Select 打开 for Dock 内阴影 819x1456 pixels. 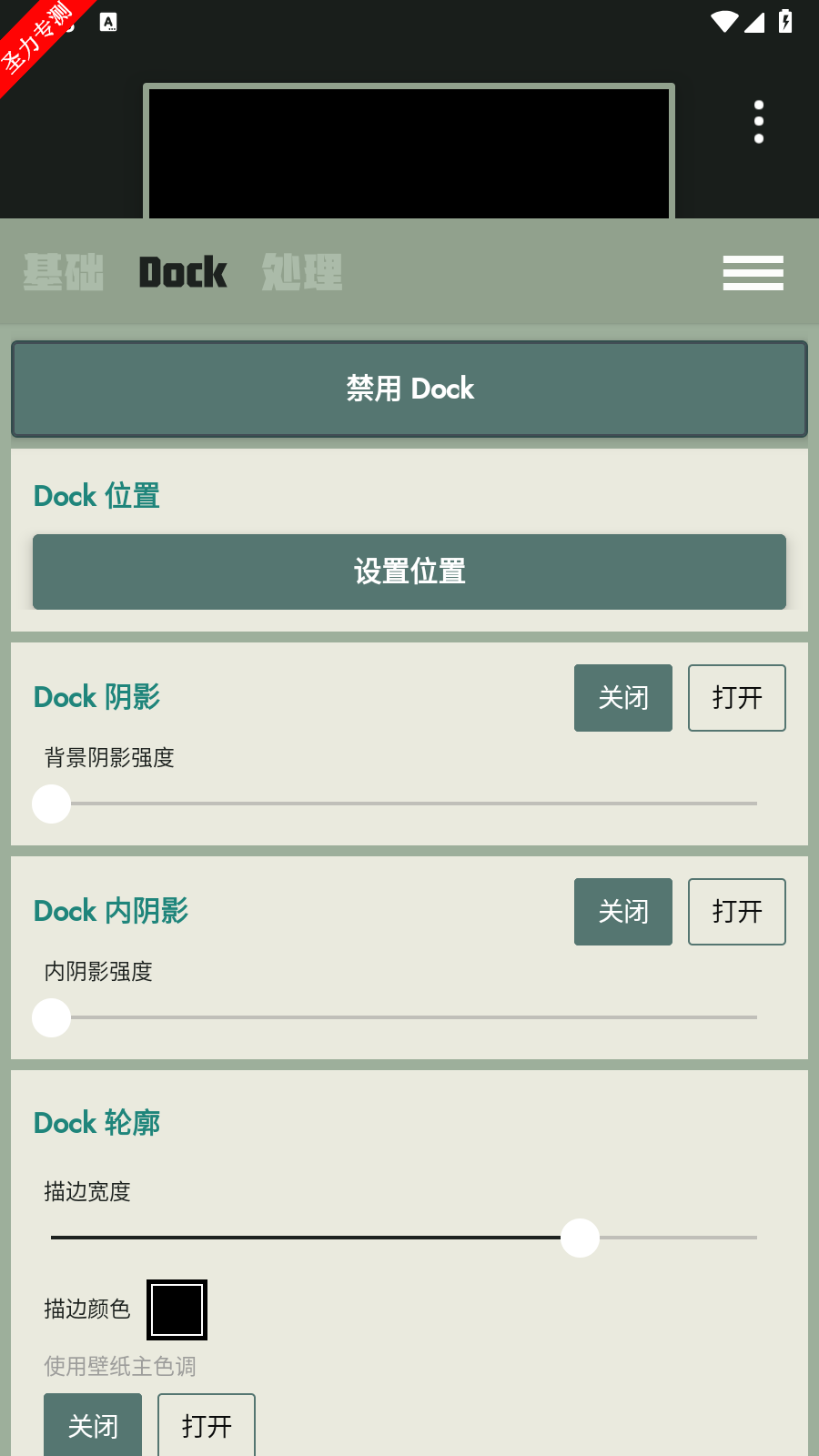(x=737, y=912)
